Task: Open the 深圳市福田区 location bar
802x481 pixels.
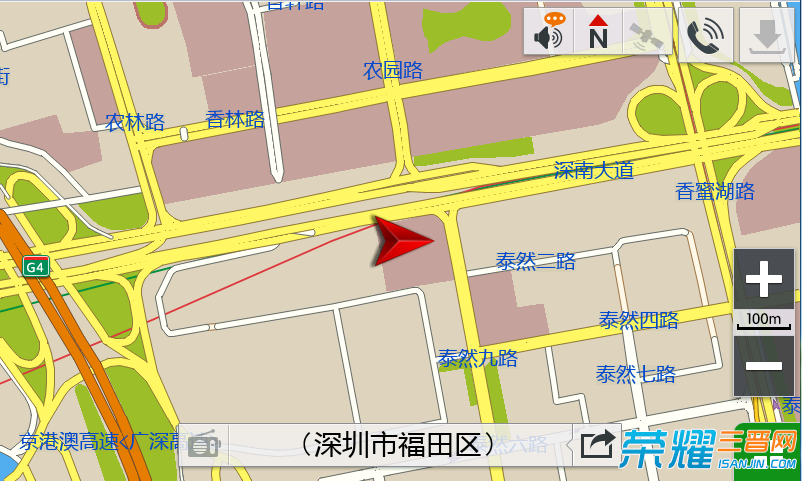Action: pyautogui.click(x=400, y=444)
